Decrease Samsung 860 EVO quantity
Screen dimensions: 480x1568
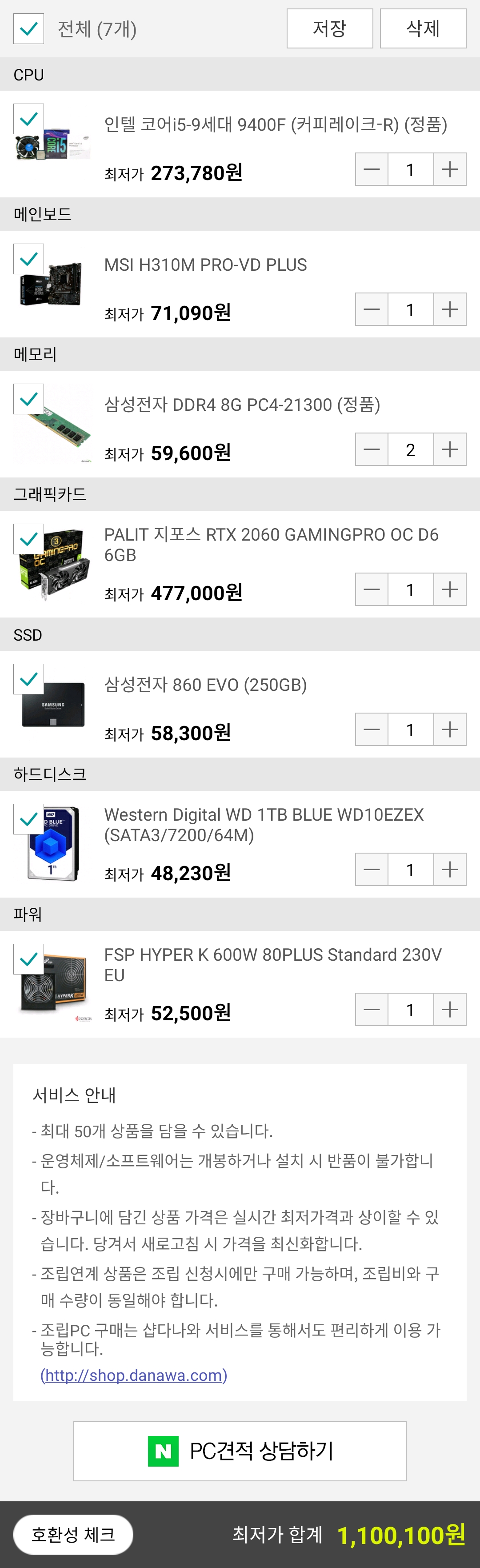372,729
